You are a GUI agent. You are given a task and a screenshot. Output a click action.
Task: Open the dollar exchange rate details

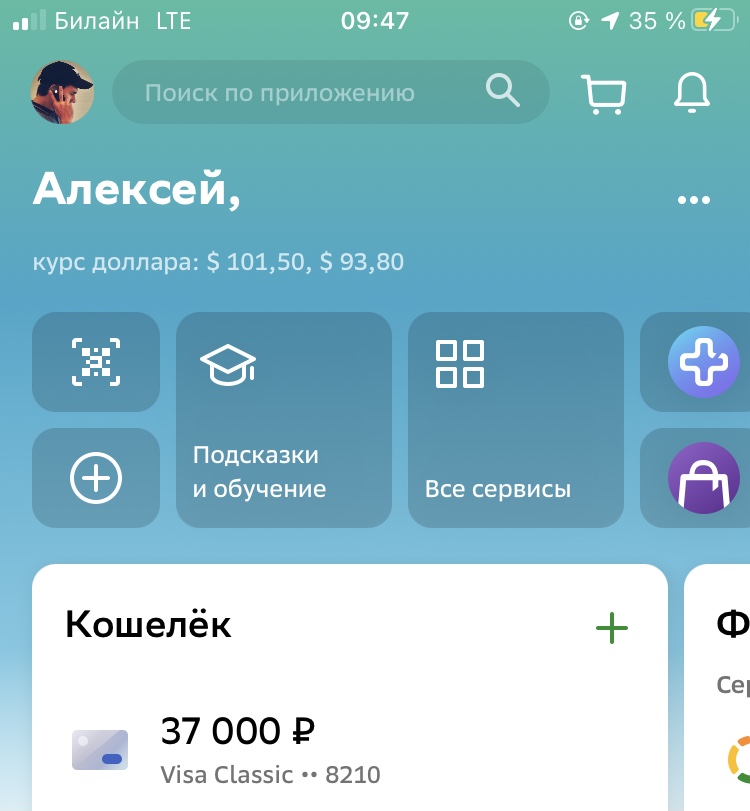click(x=216, y=262)
